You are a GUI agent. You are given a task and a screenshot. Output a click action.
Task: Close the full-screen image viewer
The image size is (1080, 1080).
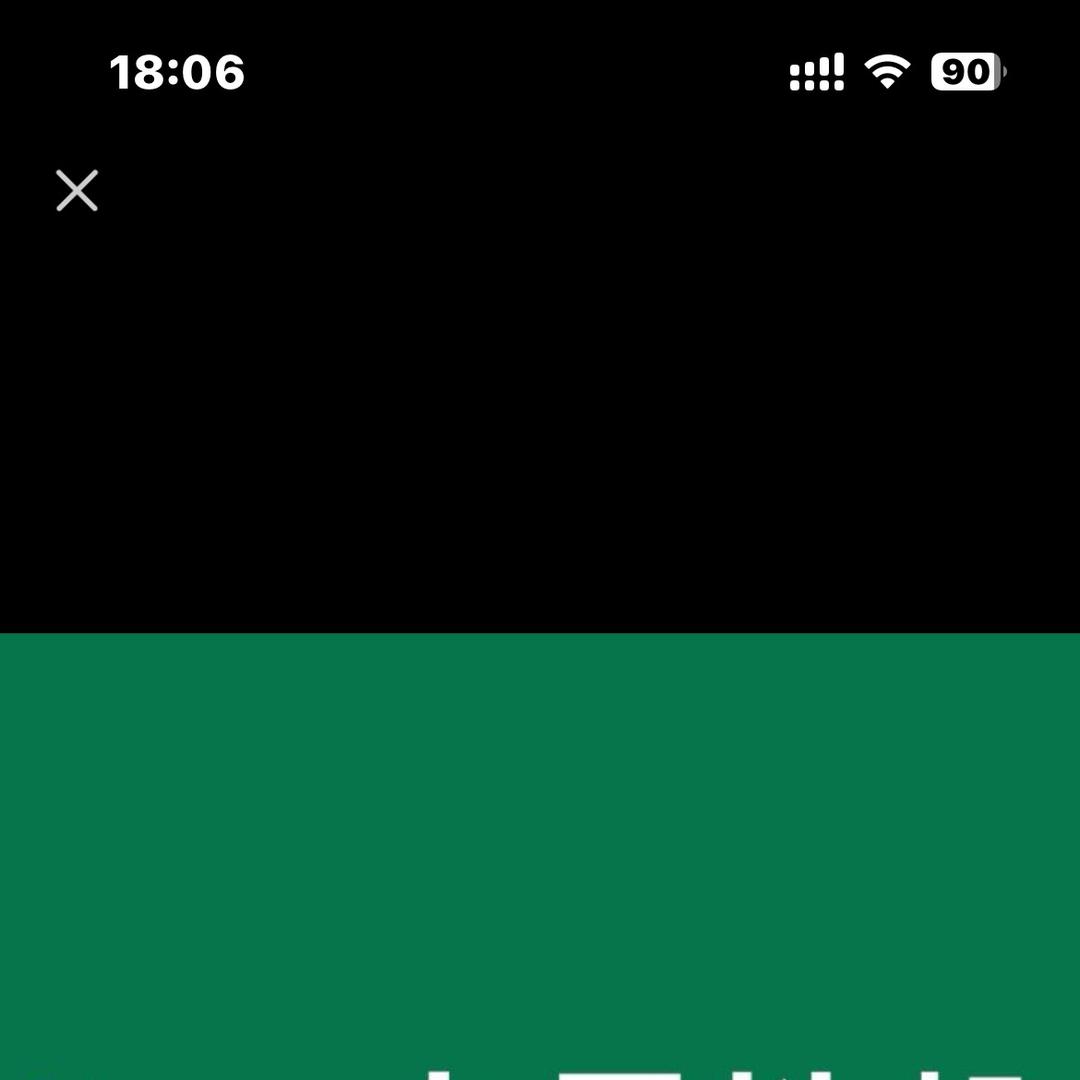77,190
